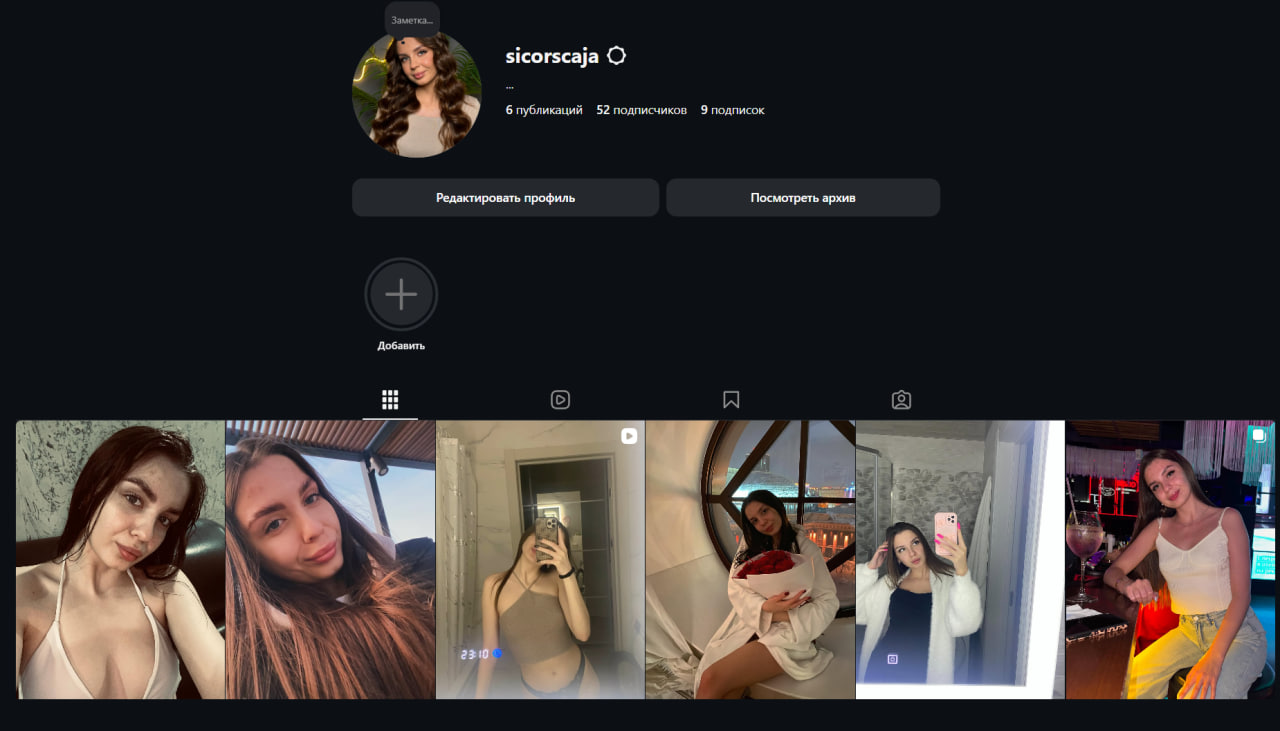
Task: Switch to the posts grid tab
Action: pyautogui.click(x=390, y=400)
